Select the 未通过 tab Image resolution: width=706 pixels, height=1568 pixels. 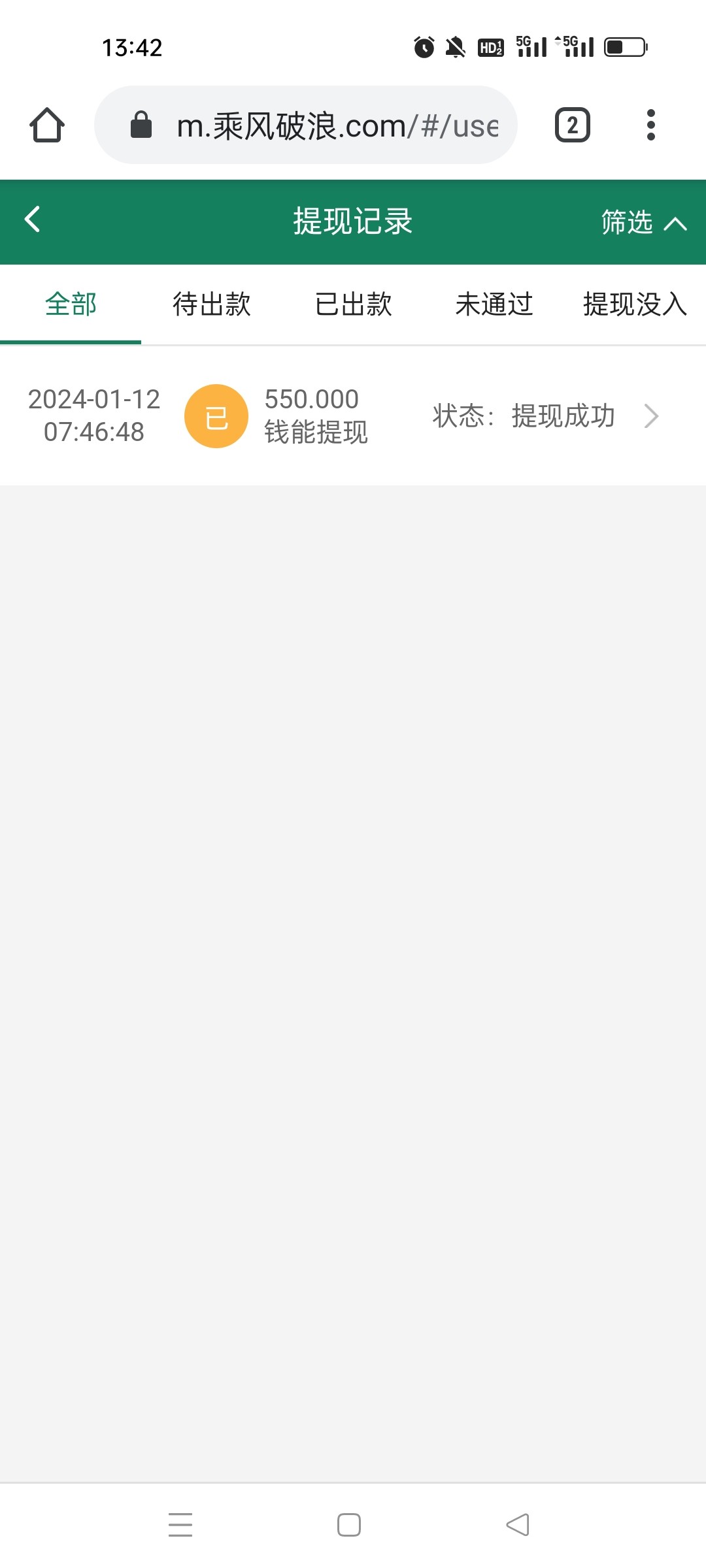[494, 304]
